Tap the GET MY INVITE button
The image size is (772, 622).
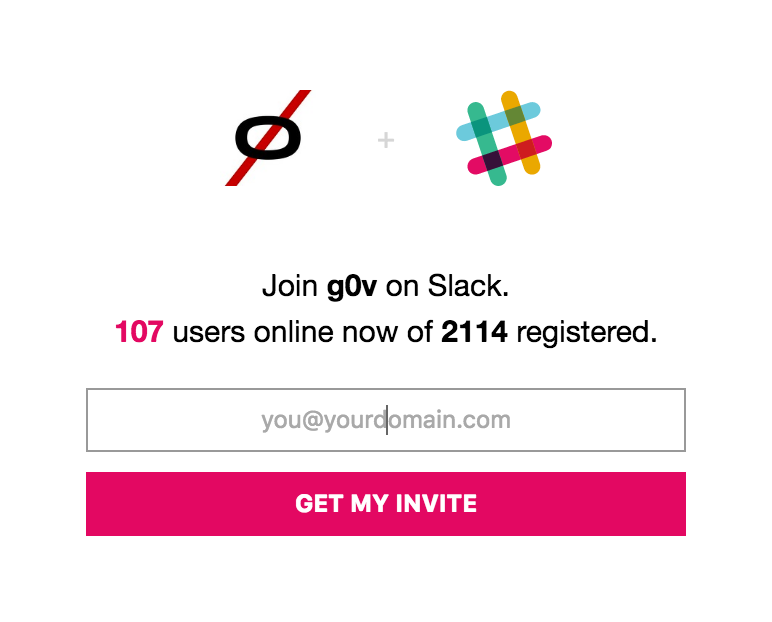point(385,503)
